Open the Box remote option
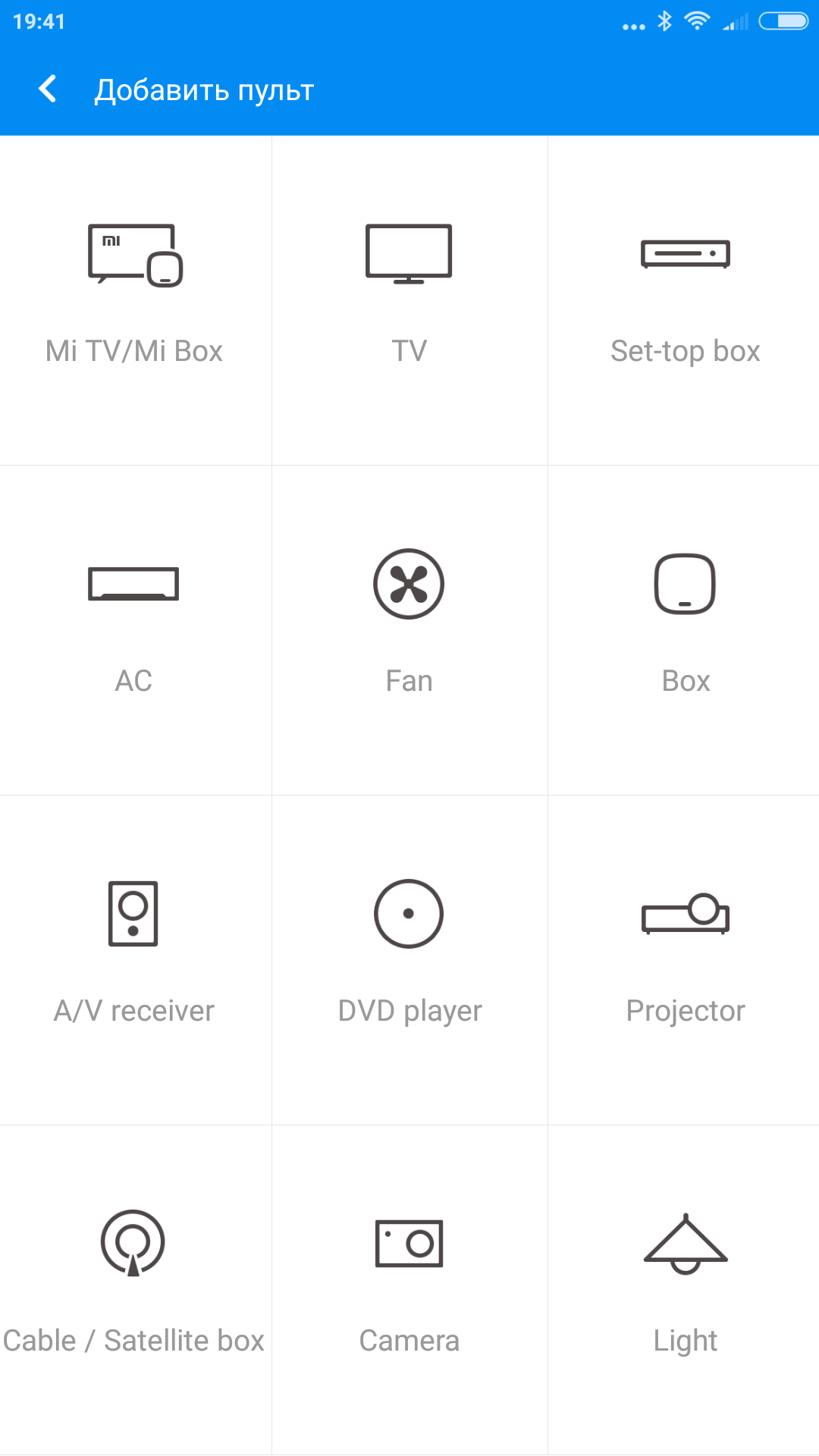The width and height of the screenshot is (819, 1456). [685, 629]
